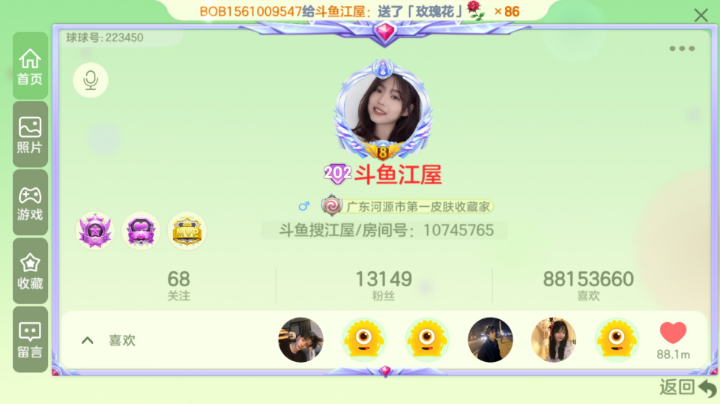Viewport: 720px width, 404px height.
Task: Open the 游戏 tab
Action: (x=30, y=202)
